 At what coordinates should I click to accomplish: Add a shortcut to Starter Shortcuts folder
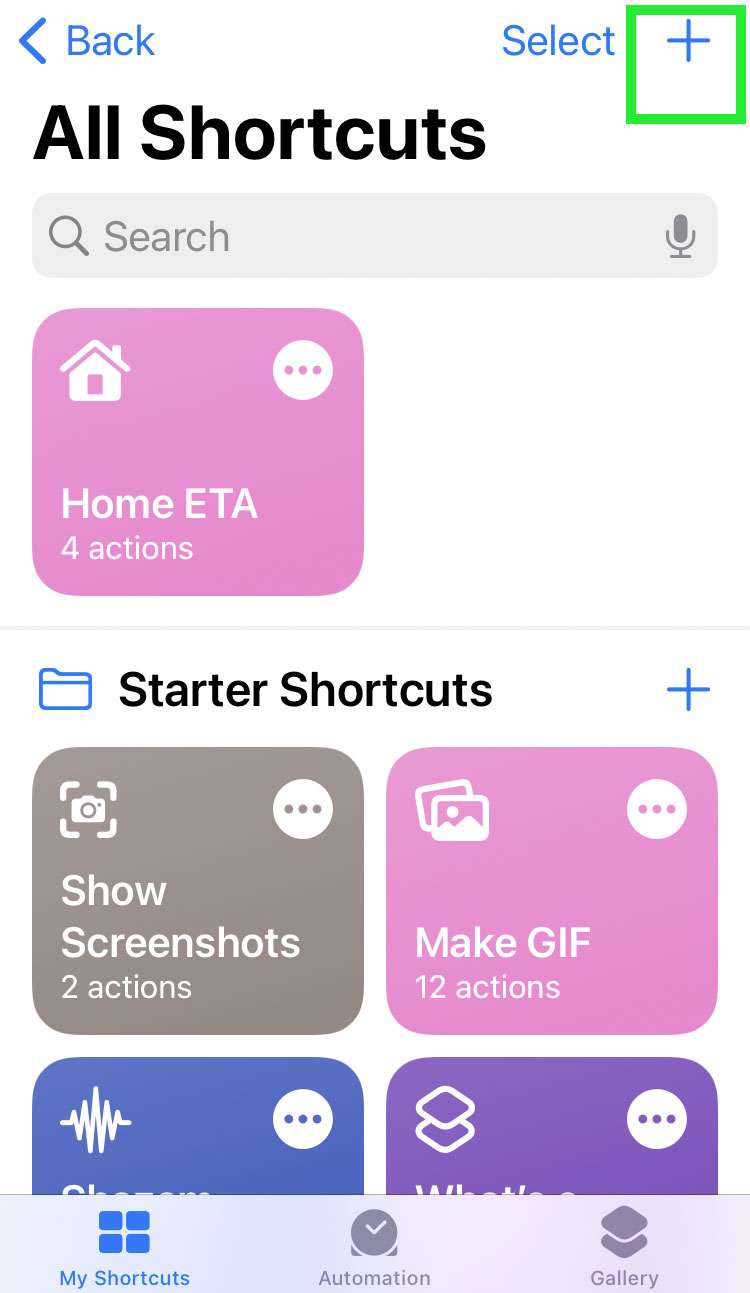[688, 690]
